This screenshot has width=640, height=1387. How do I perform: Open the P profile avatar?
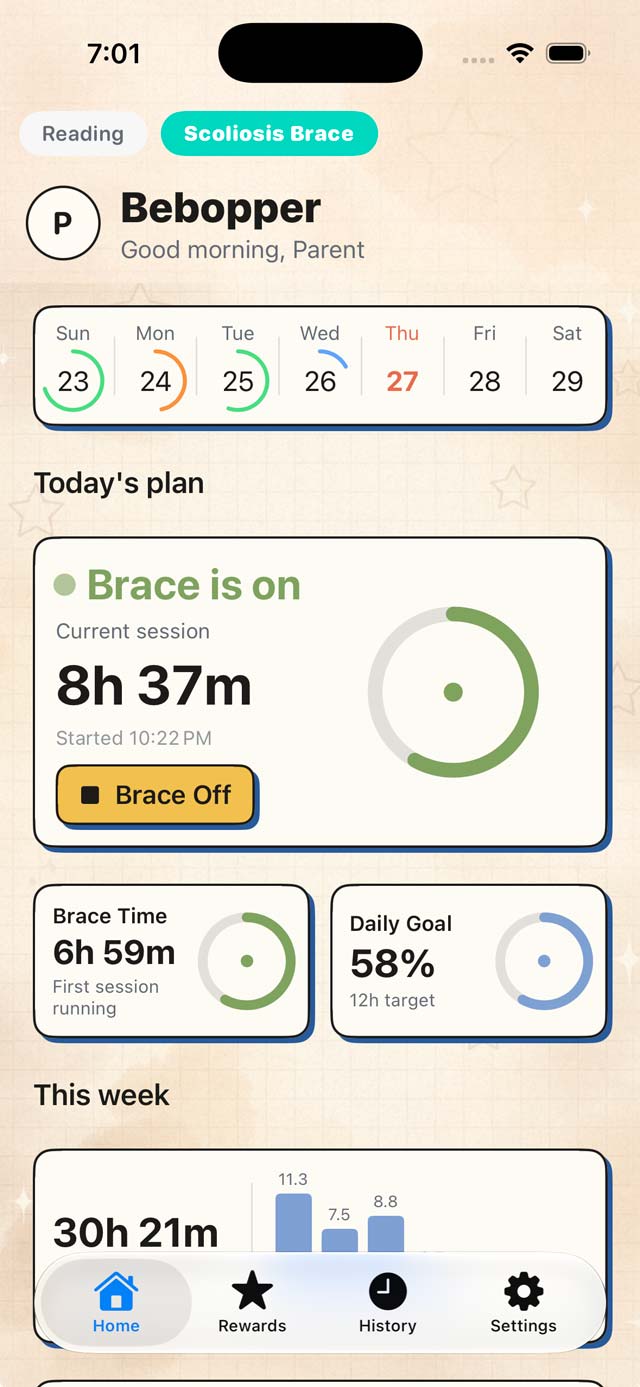(63, 223)
